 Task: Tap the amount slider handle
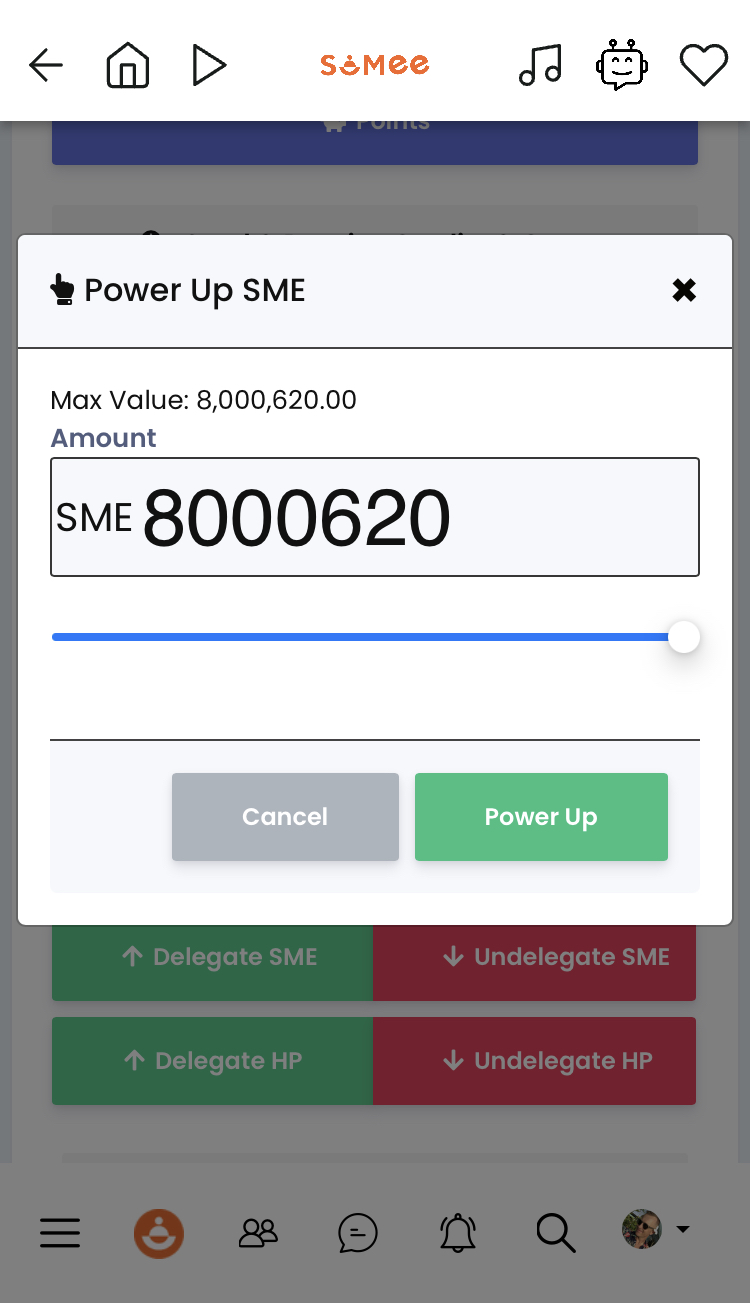coord(684,637)
